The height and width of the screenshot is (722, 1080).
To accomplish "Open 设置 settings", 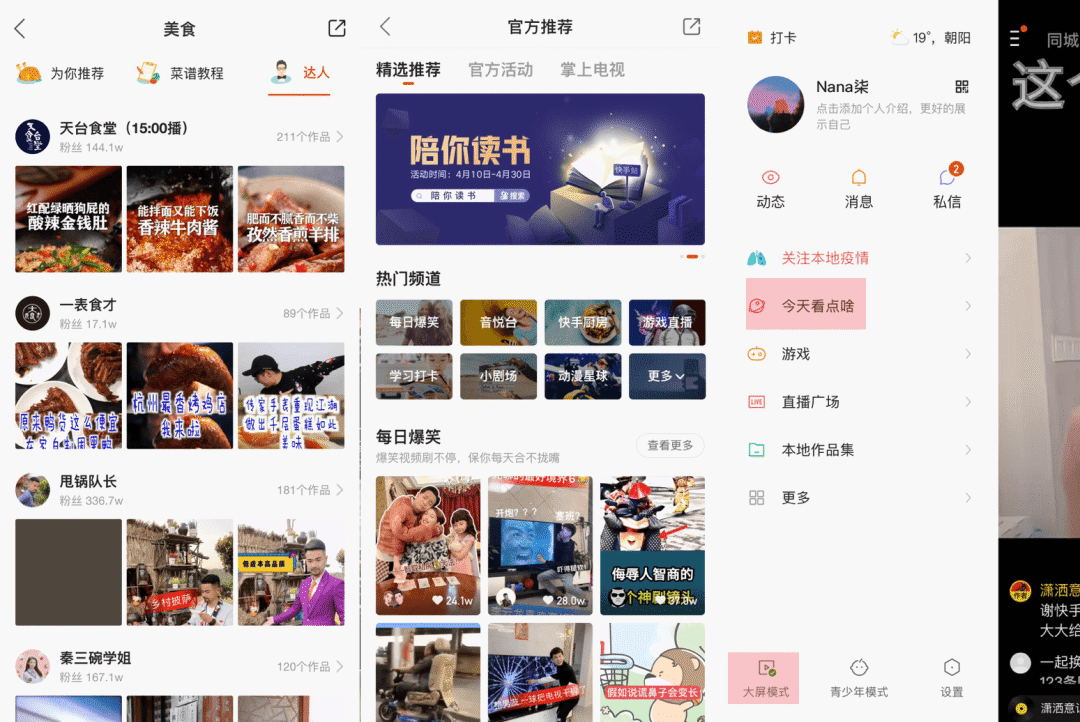I will pos(952,678).
